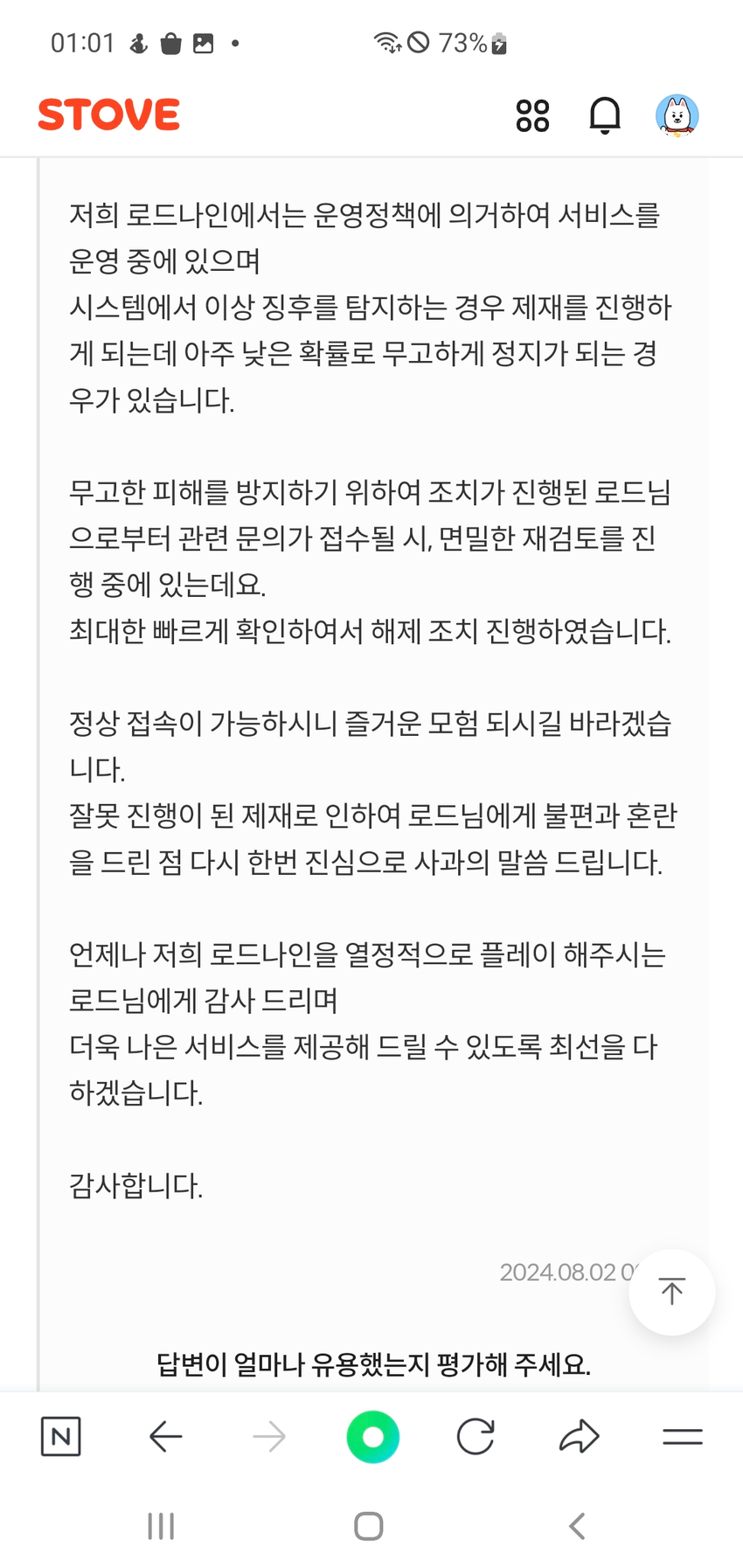
Task: Share this page
Action: pyautogui.click(x=579, y=1436)
